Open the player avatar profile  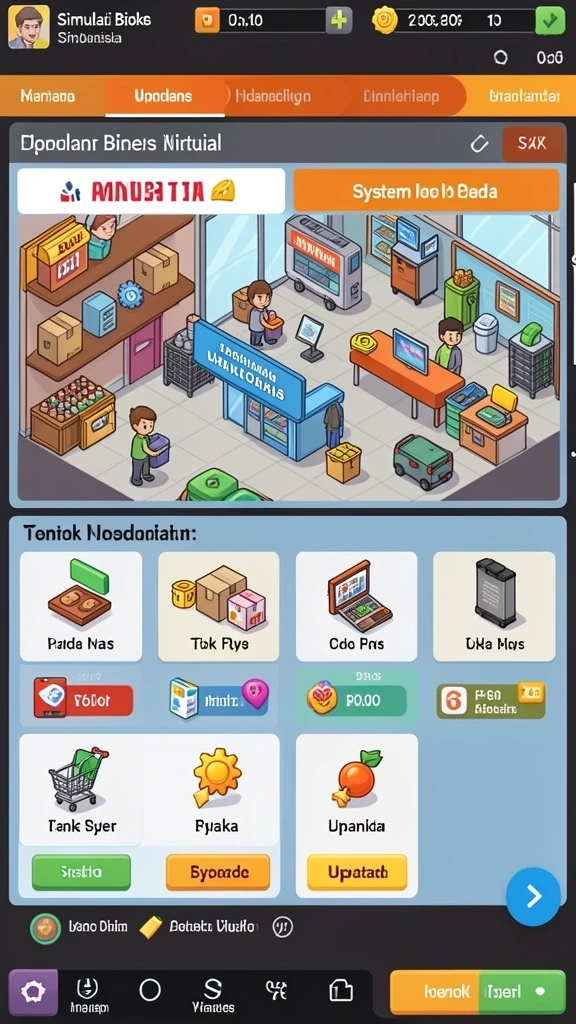28,27
